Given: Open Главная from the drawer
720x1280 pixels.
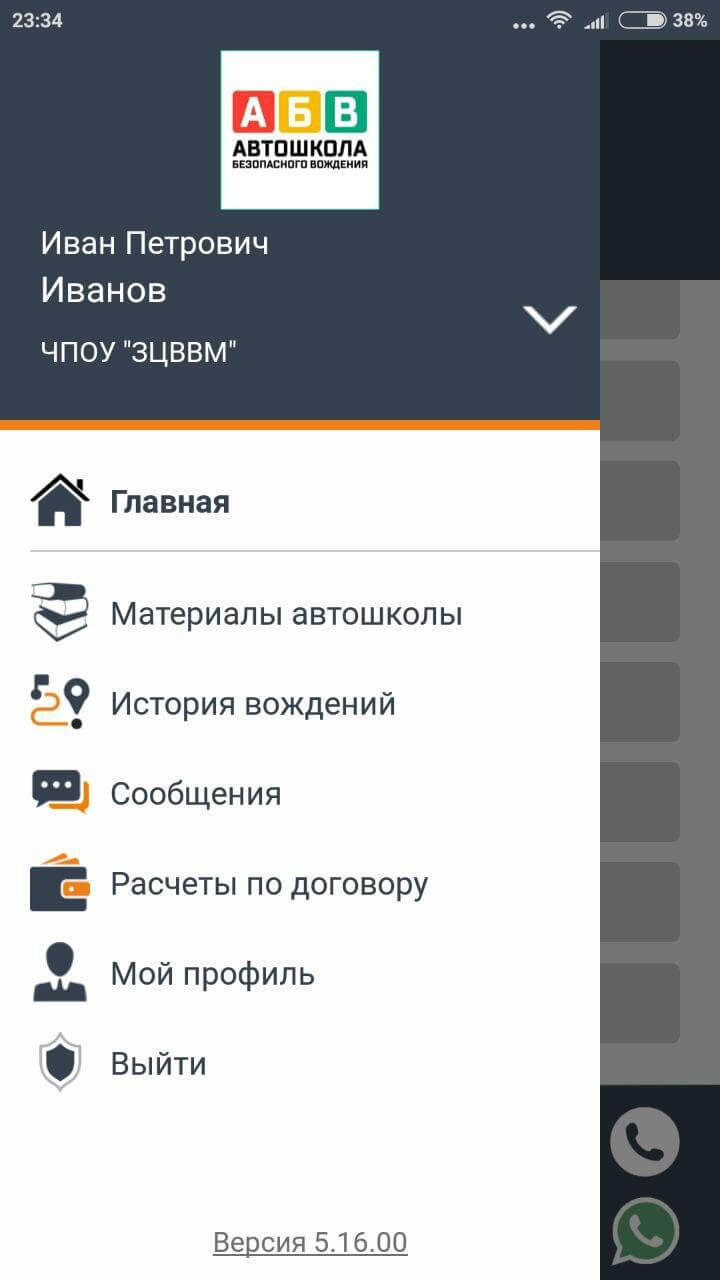Looking at the screenshot, I should (x=170, y=502).
